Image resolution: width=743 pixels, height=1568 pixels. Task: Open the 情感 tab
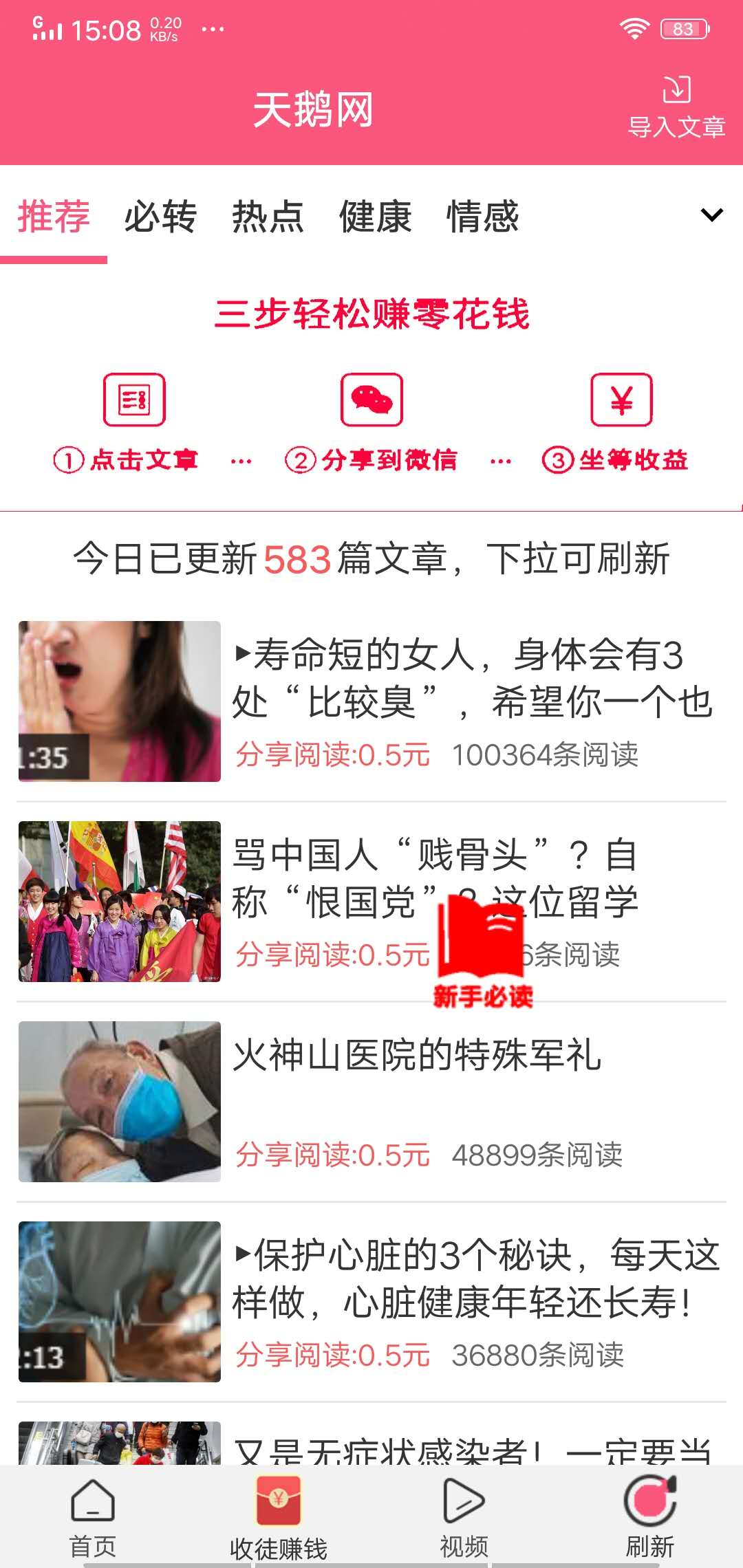click(484, 217)
